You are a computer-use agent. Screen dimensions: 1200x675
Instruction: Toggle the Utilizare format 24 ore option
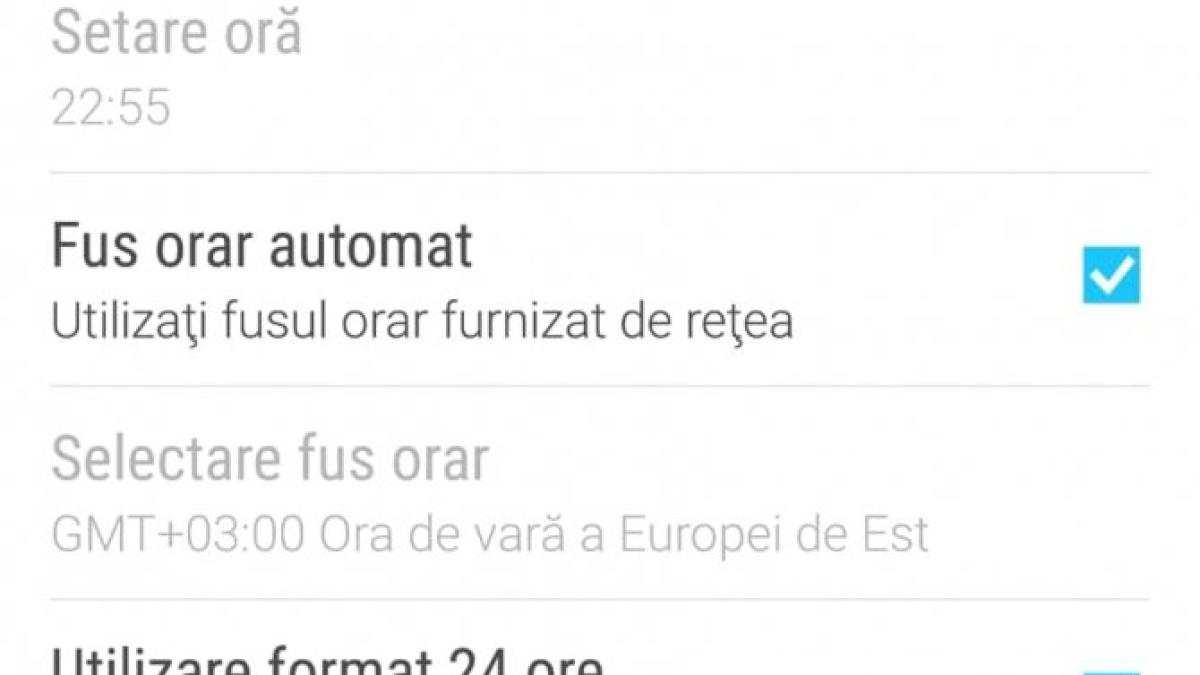(x=1111, y=669)
